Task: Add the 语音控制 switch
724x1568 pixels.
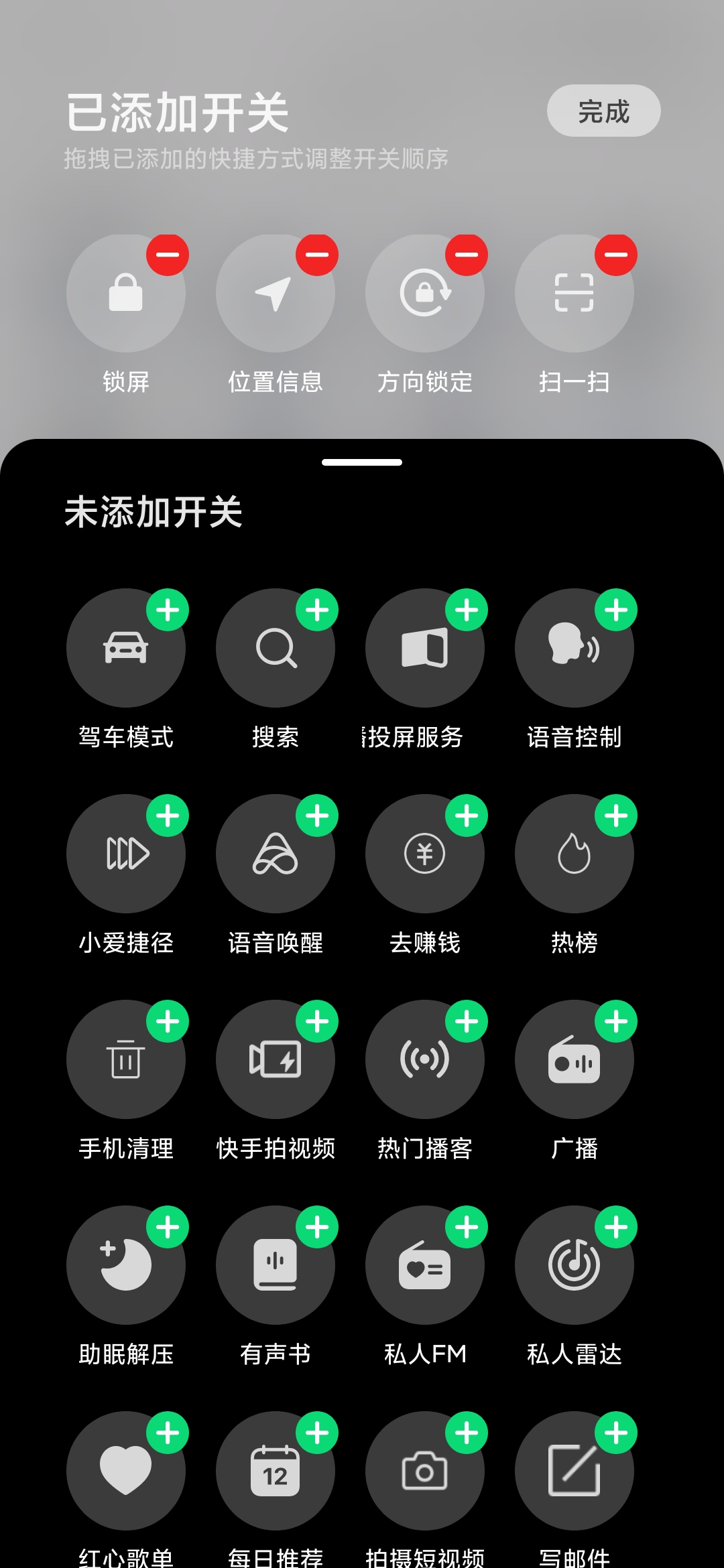Action: [x=616, y=610]
